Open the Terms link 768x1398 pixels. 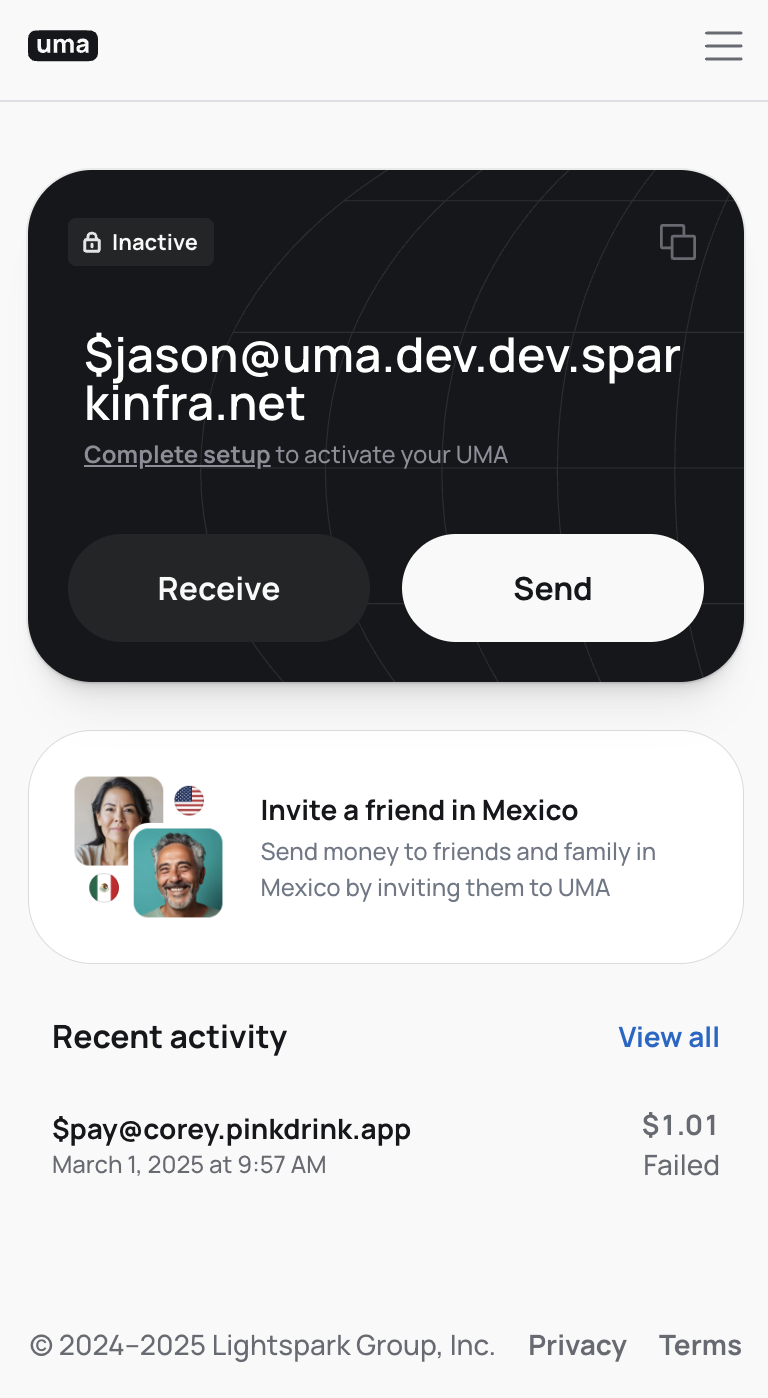click(x=700, y=1345)
